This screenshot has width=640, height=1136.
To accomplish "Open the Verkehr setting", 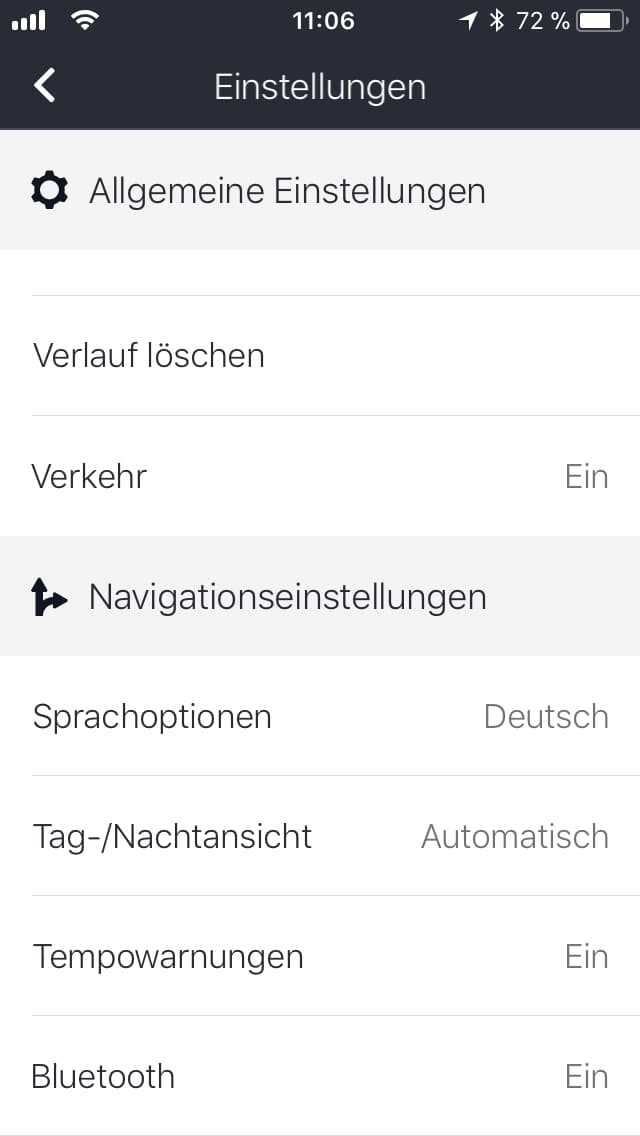I will point(320,476).
